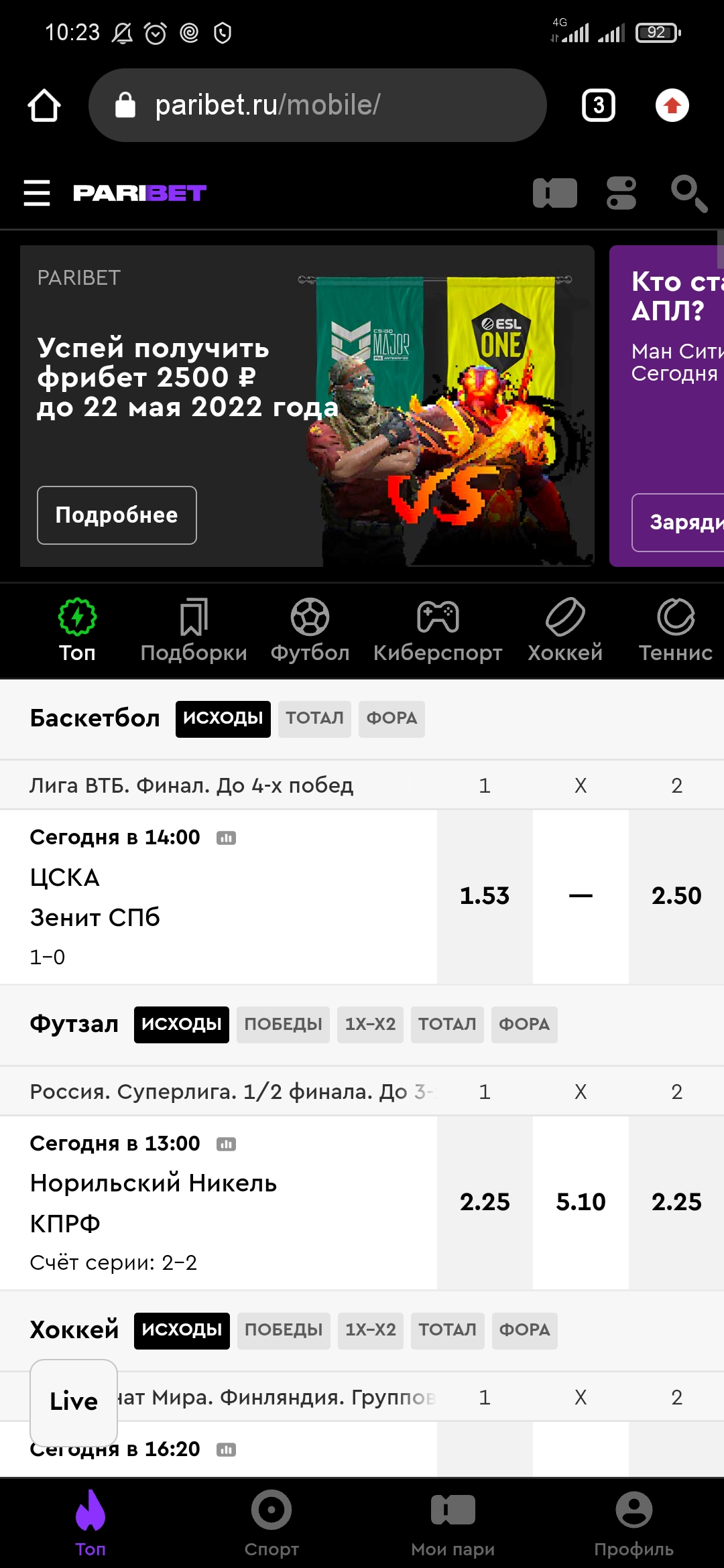This screenshot has width=724, height=1568.
Task: Open the search magnifier icon
Action: 688,194
